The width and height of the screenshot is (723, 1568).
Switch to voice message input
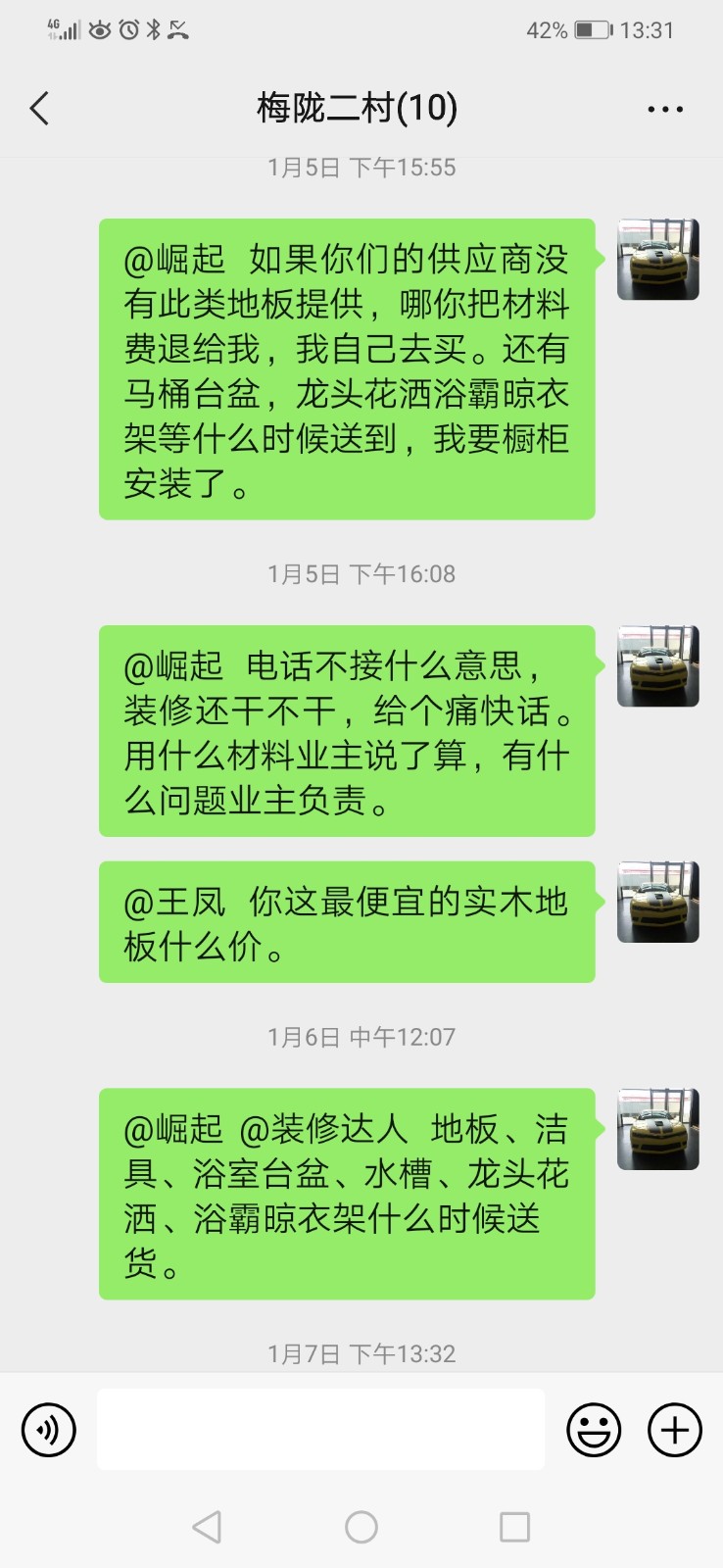(49, 1430)
